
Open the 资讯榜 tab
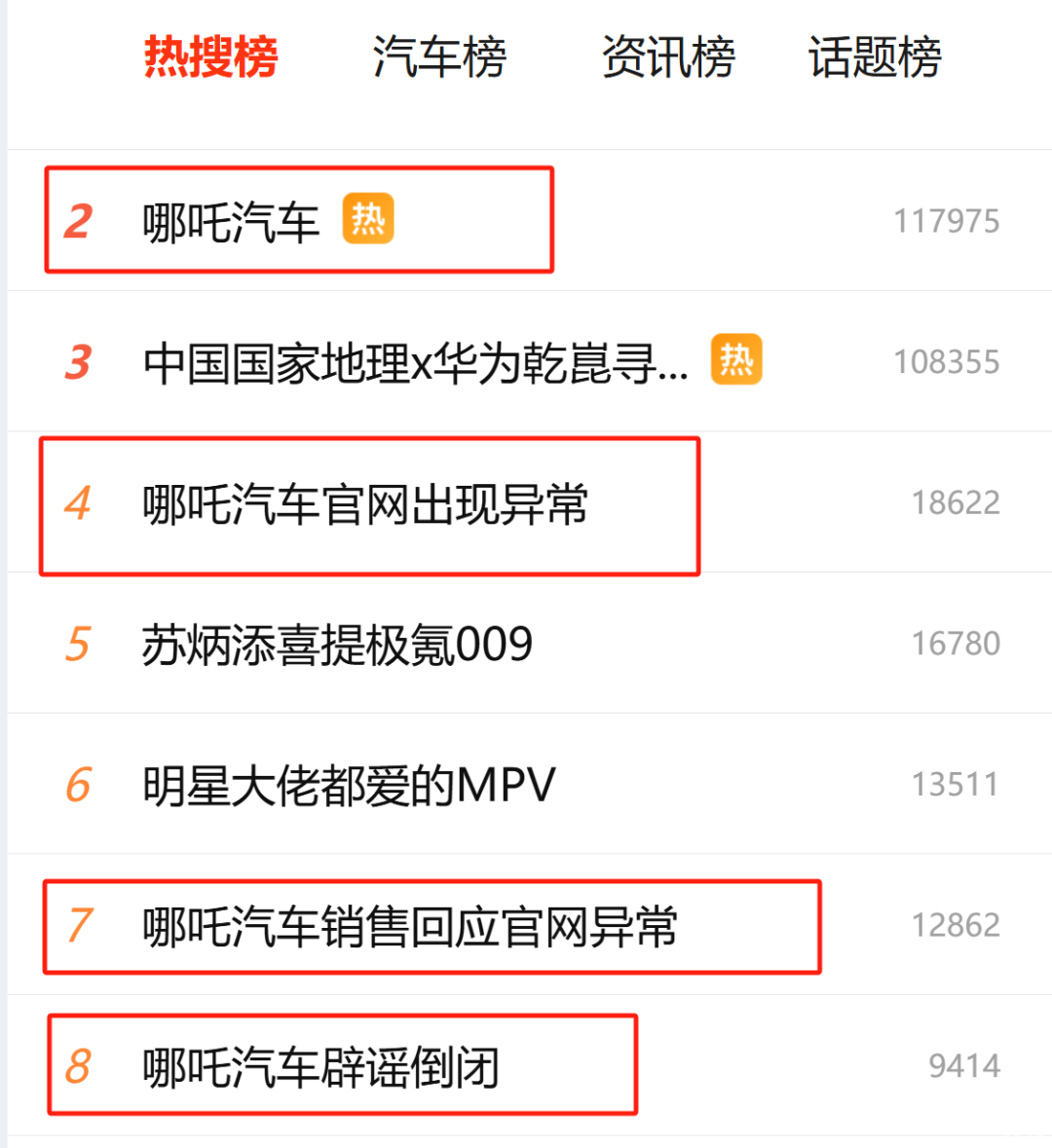pos(668,56)
